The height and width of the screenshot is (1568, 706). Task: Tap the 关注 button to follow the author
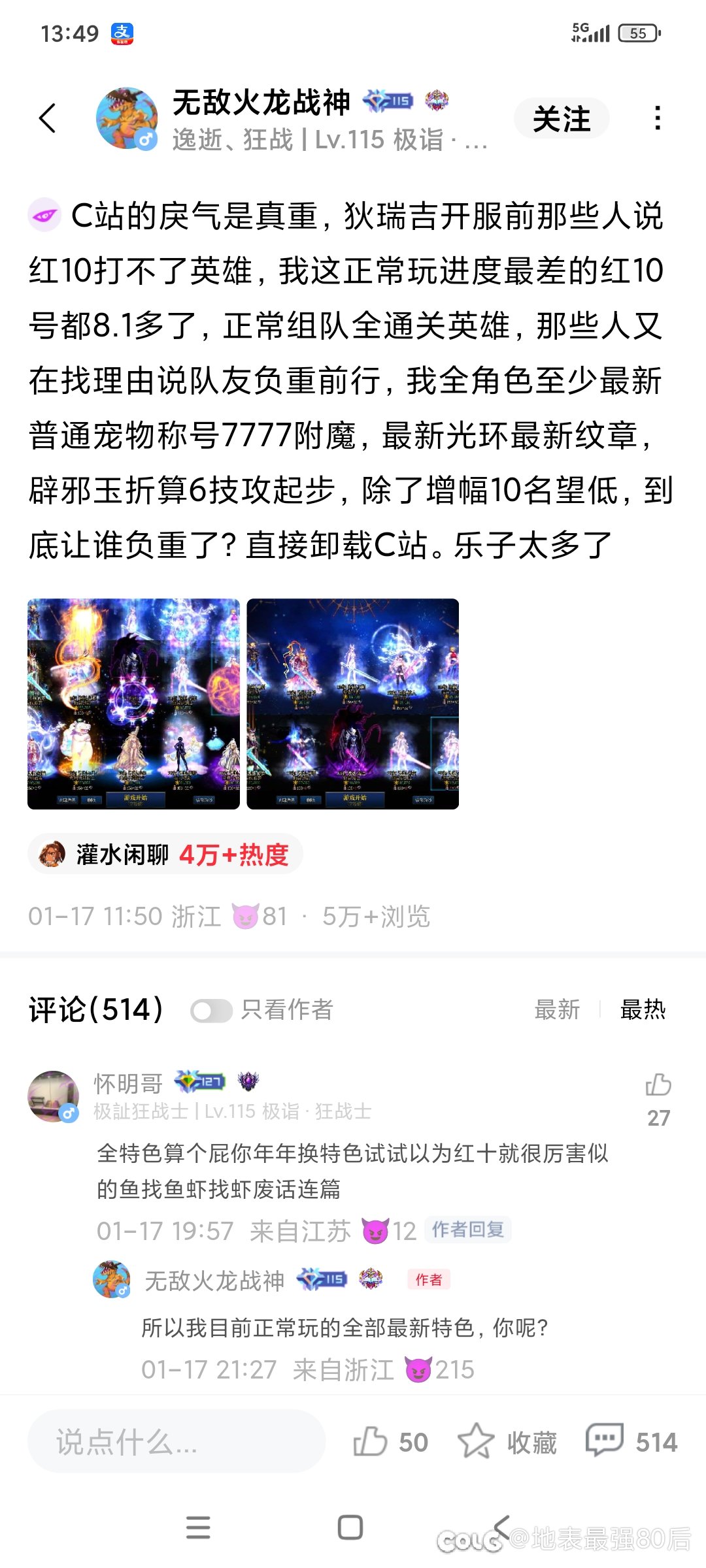pos(563,119)
